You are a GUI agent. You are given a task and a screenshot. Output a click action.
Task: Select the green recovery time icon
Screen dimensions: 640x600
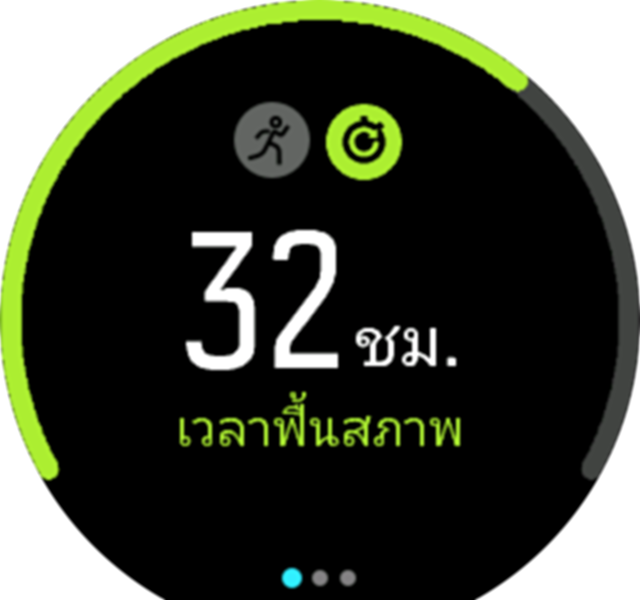coord(364,139)
